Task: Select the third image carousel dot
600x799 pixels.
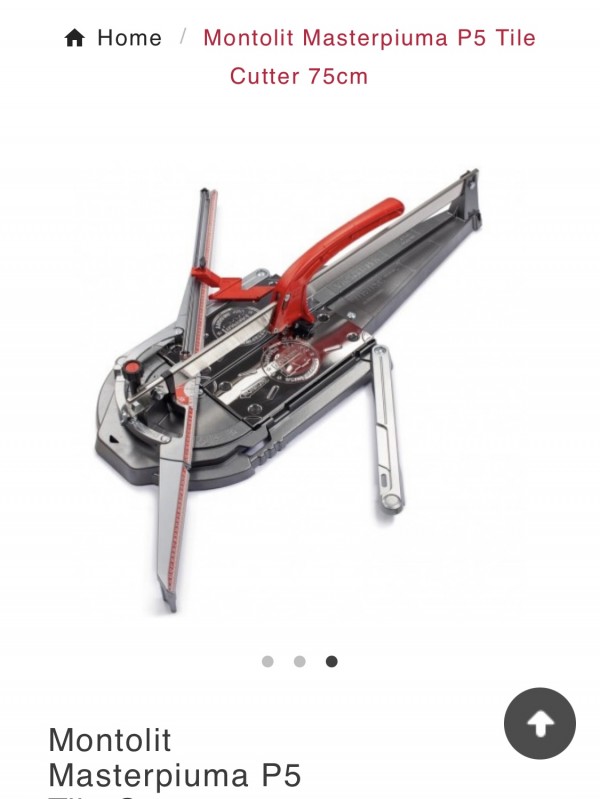Action: click(331, 661)
